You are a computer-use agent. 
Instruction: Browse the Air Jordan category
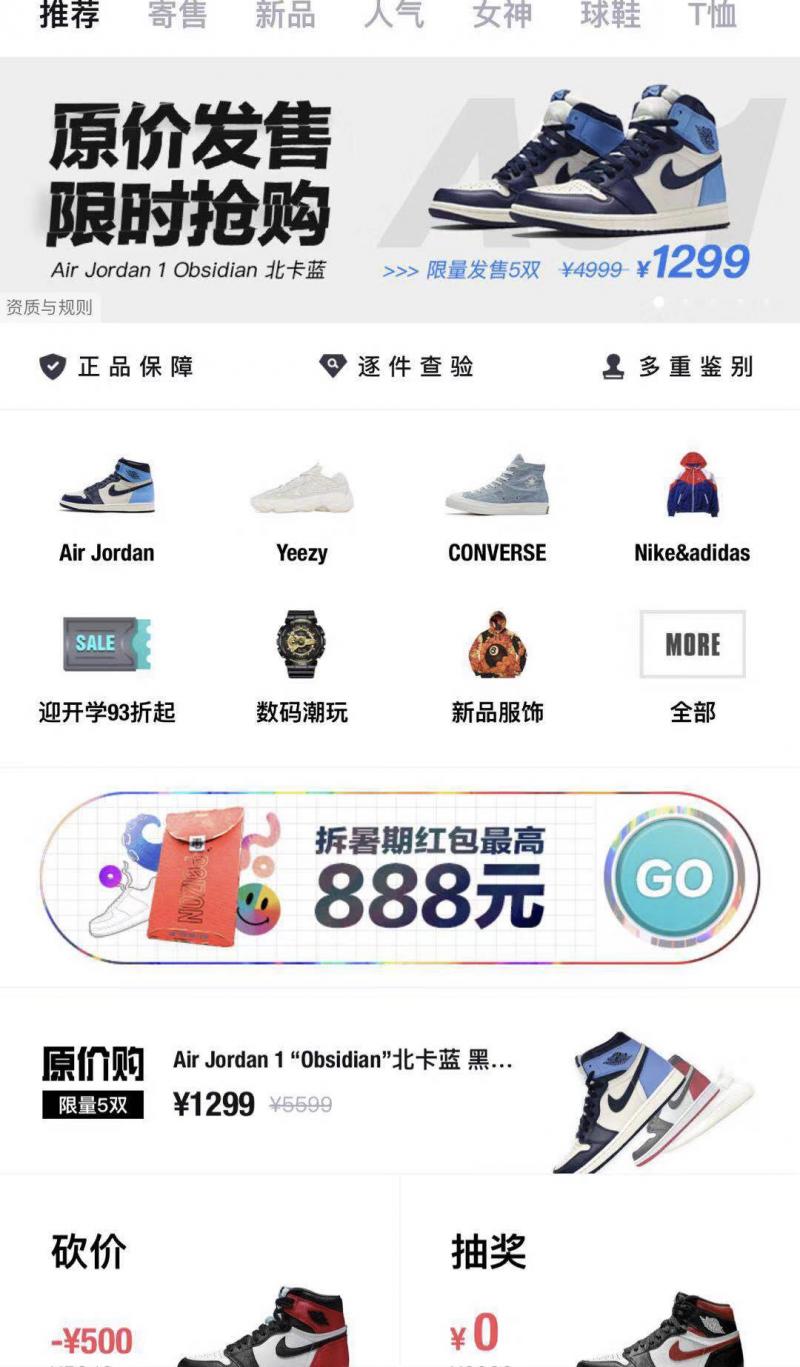107,510
